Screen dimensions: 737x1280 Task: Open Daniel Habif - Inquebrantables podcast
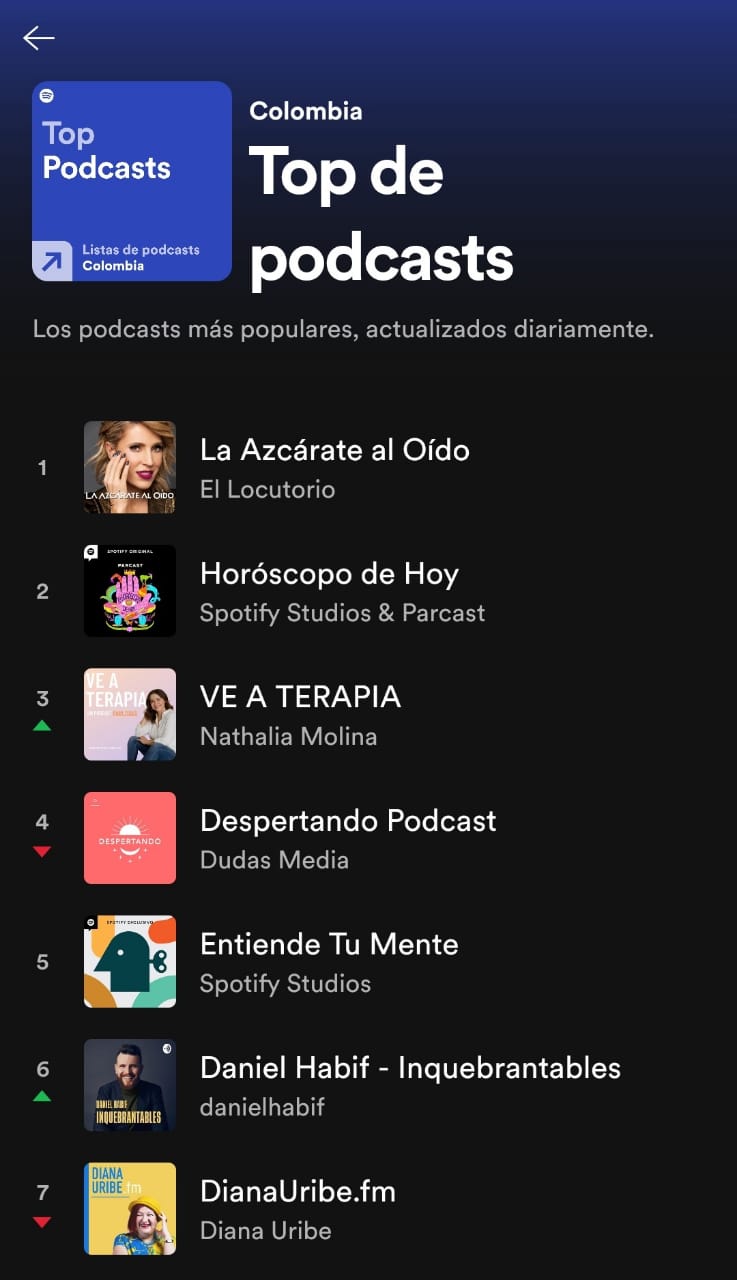(409, 1085)
